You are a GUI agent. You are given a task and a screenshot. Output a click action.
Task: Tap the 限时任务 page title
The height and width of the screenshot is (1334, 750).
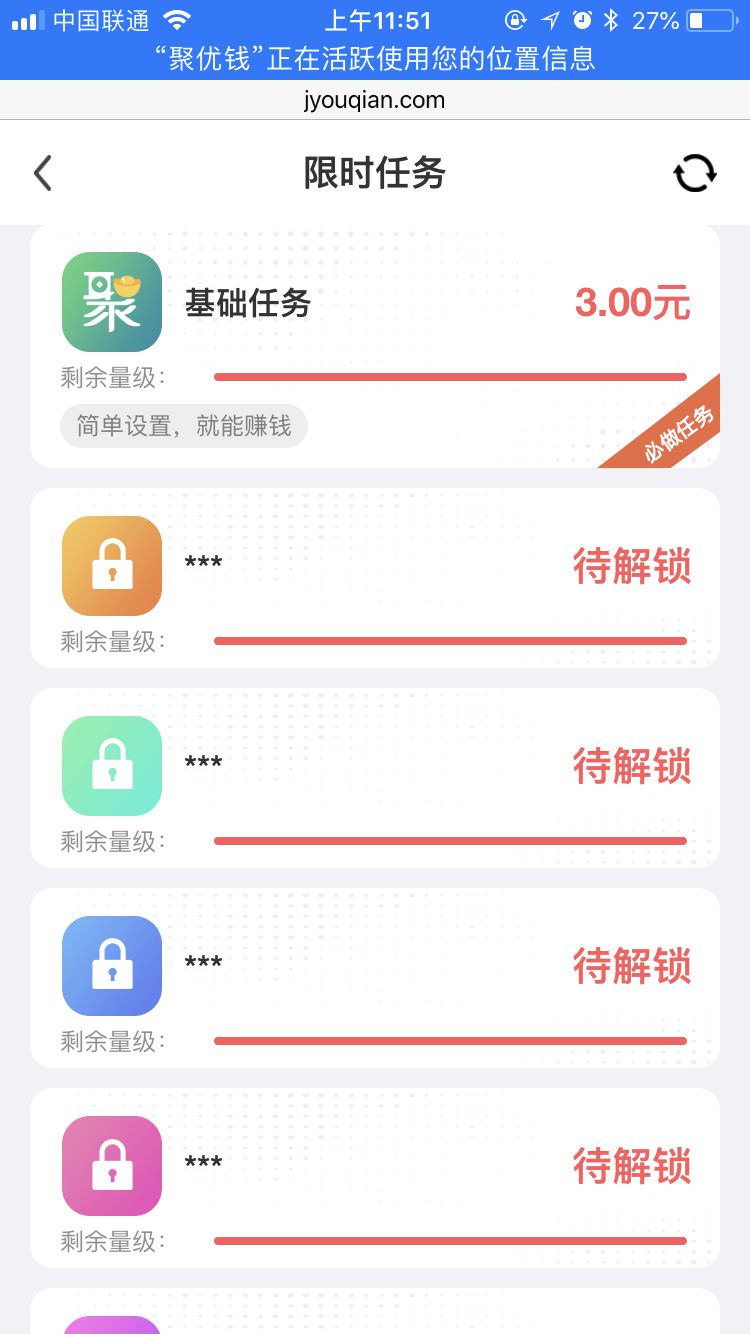(375, 172)
